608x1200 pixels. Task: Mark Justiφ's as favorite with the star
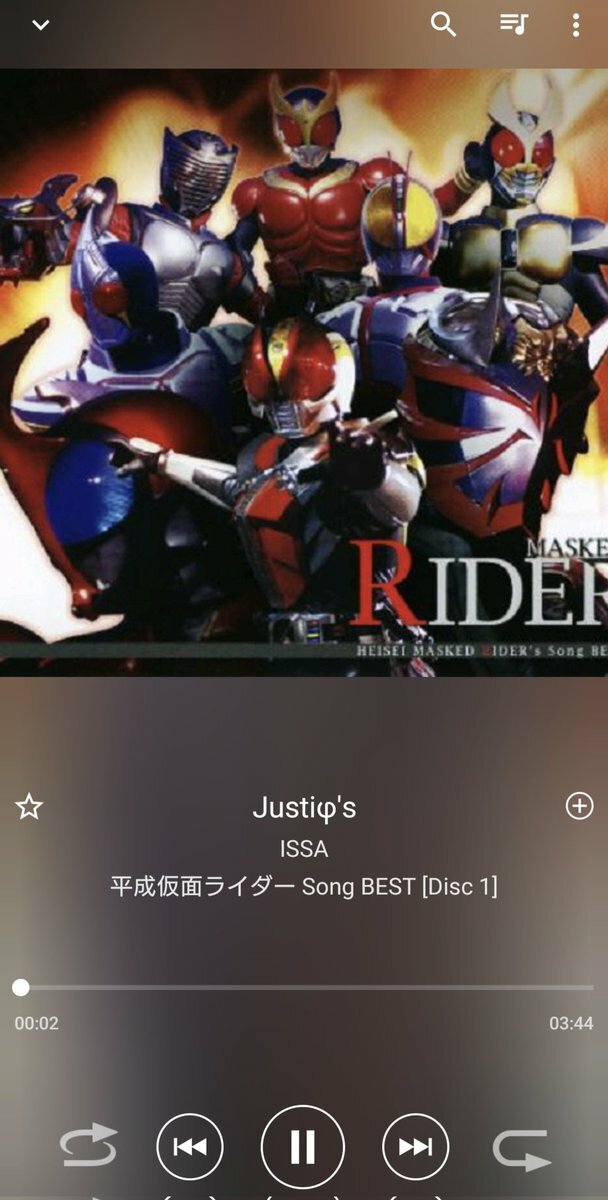(x=29, y=807)
